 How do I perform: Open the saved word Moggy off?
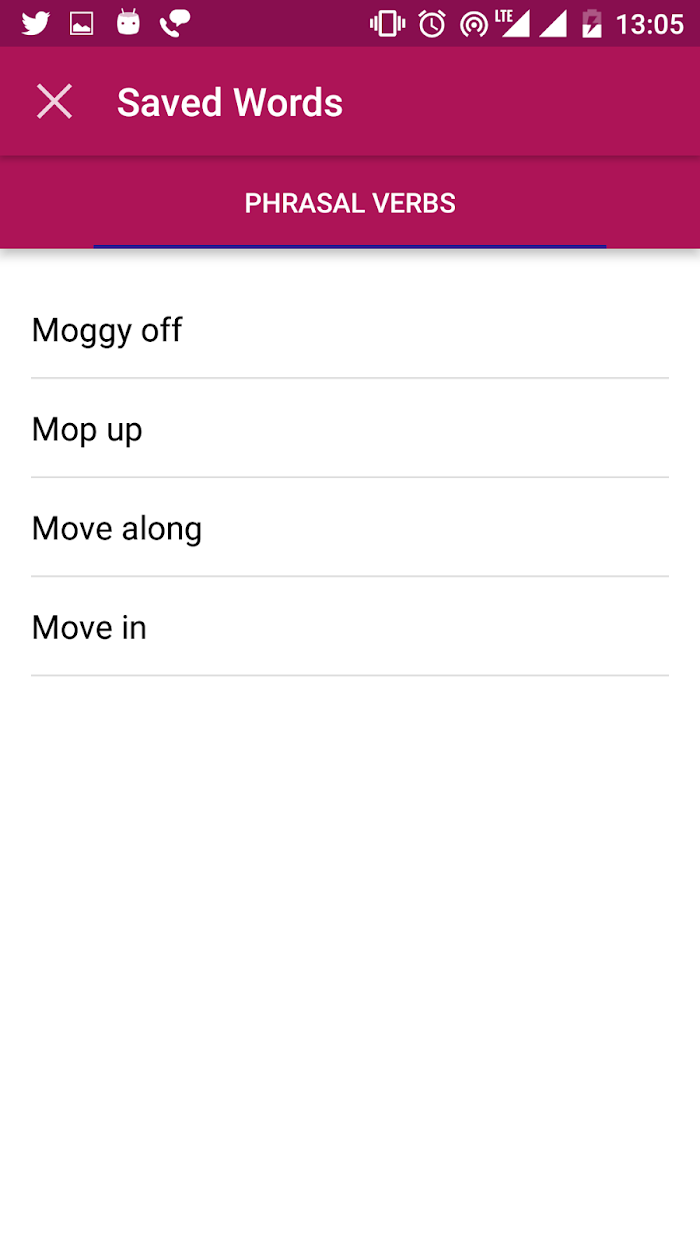point(350,330)
